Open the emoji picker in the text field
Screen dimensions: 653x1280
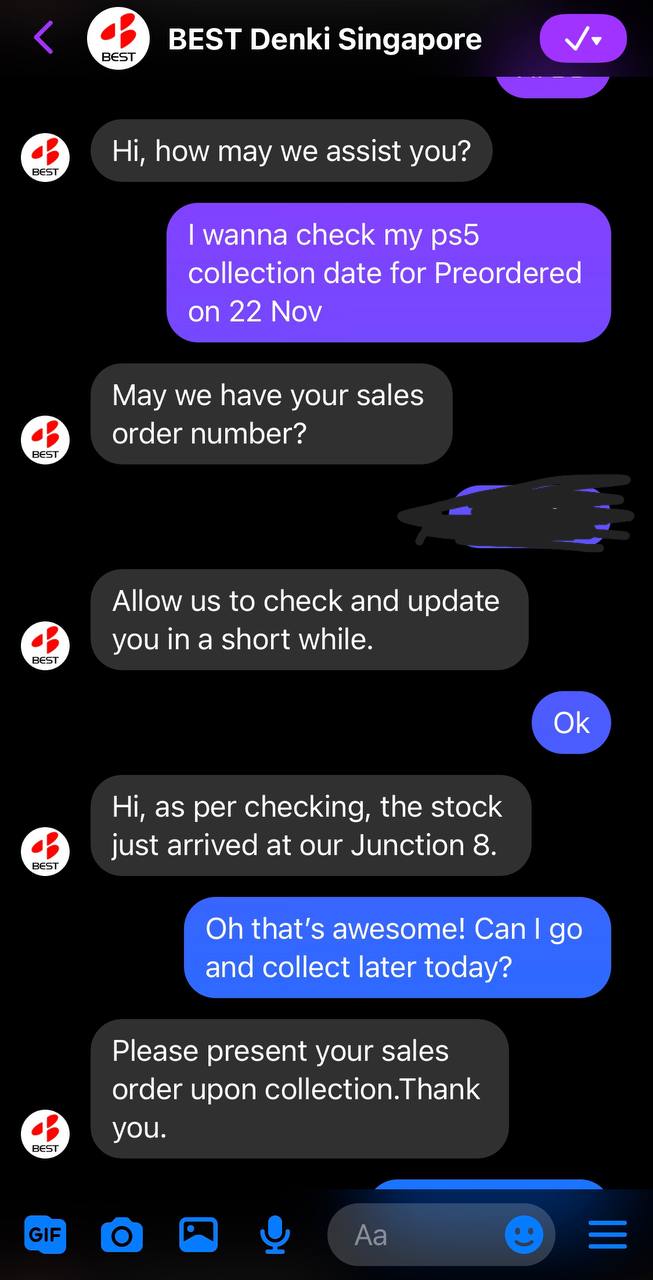tap(524, 1235)
